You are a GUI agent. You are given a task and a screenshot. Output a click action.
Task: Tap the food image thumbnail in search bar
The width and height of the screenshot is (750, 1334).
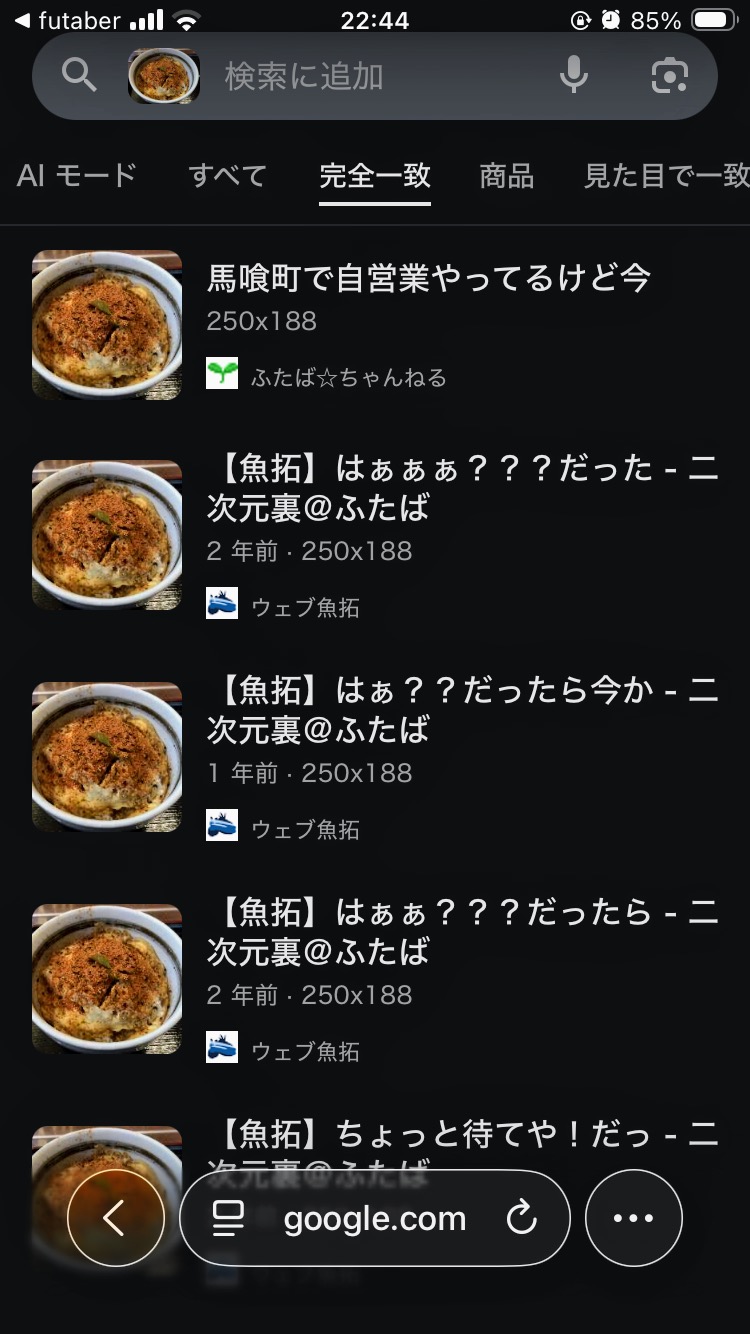click(164, 76)
